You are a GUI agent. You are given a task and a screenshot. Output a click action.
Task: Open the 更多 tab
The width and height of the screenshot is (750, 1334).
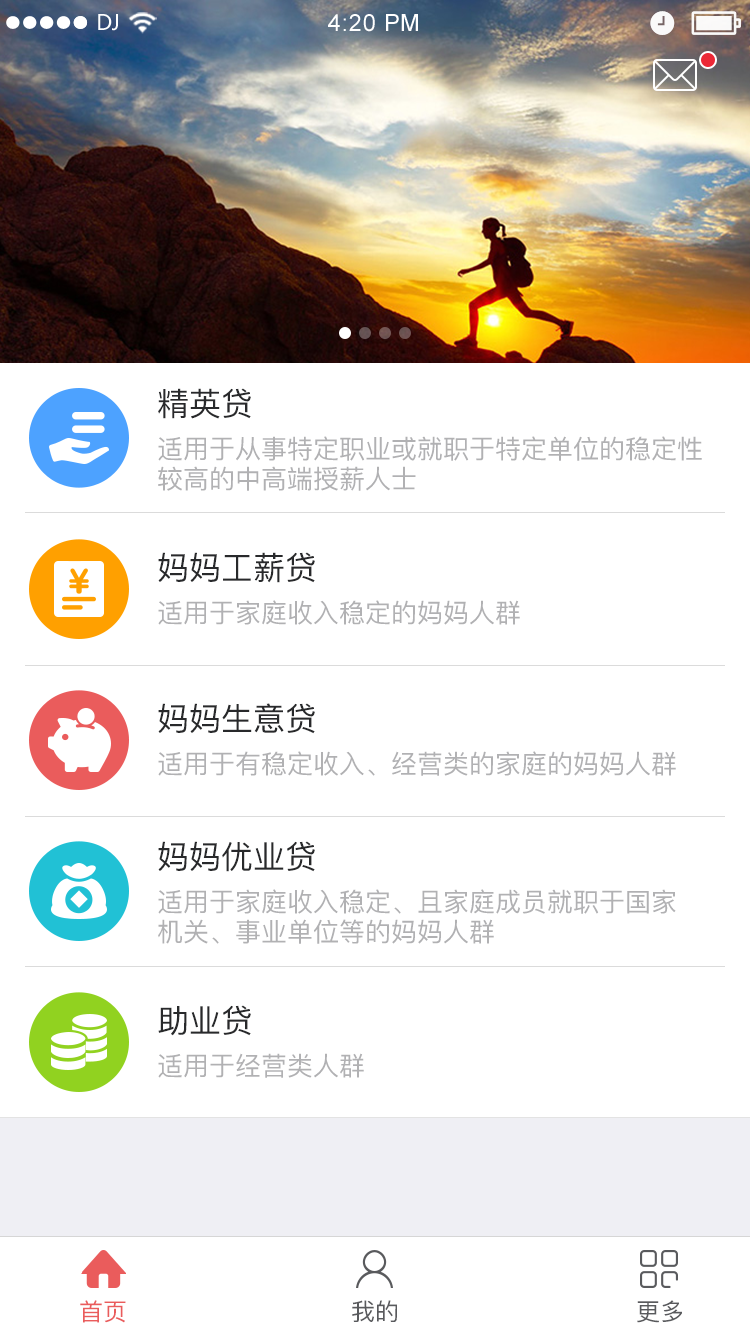coord(659,1286)
